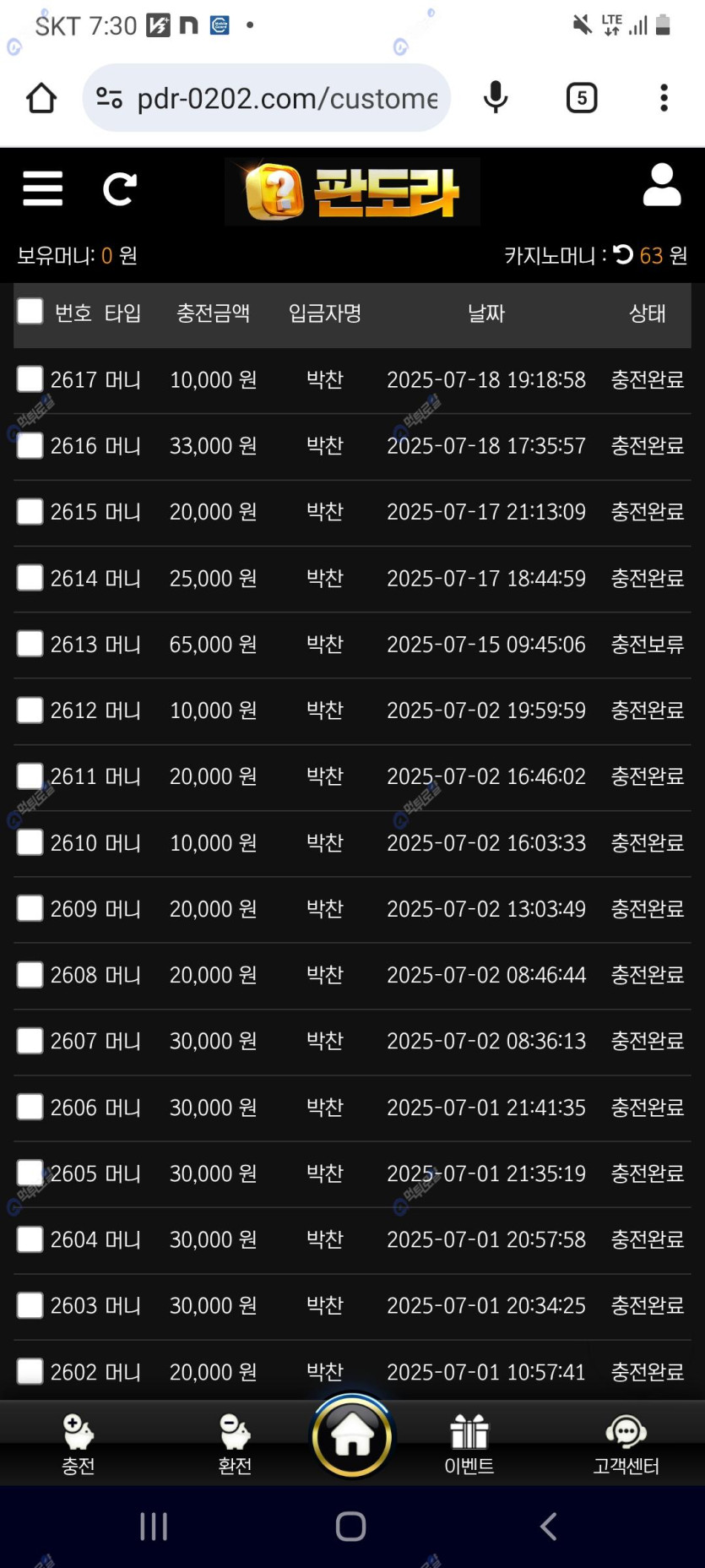Select the checkbox for entry 2613
This screenshot has height=1568, width=705.
pos(30,644)
